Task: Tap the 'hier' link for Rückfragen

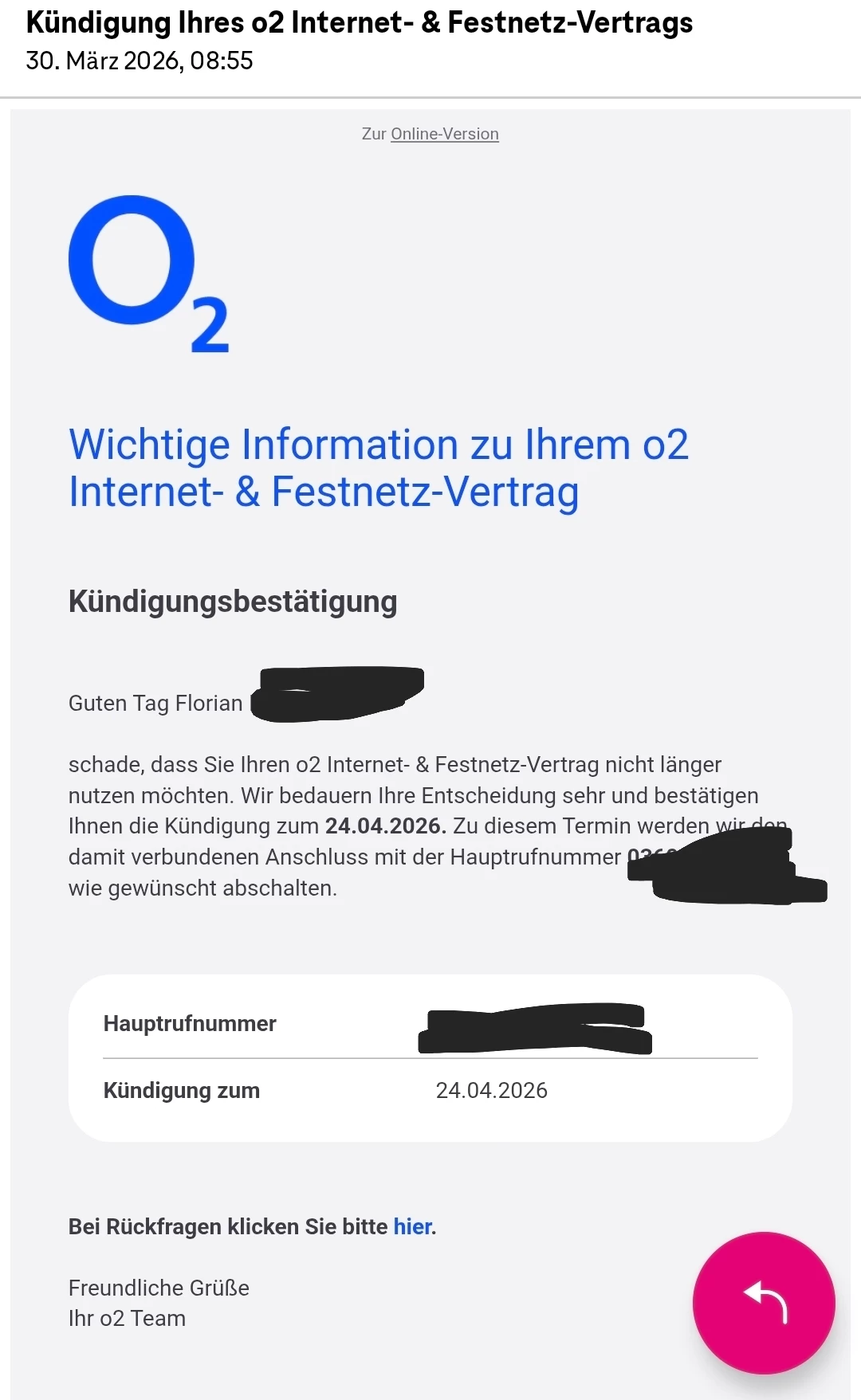Action: (412, 1226)
